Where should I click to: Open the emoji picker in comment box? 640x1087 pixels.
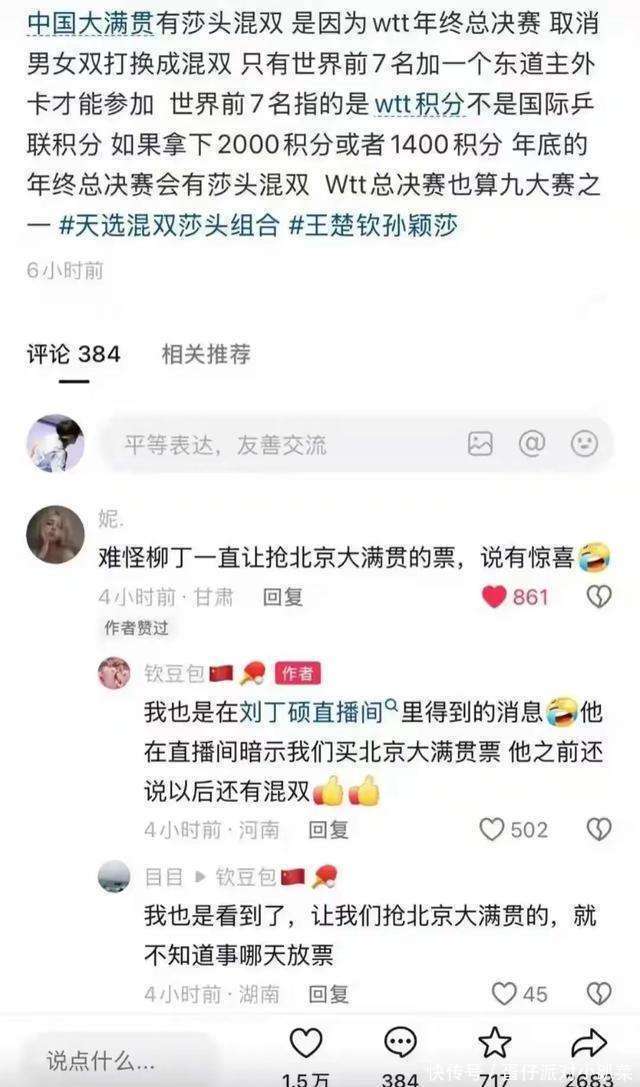(584, 444)
